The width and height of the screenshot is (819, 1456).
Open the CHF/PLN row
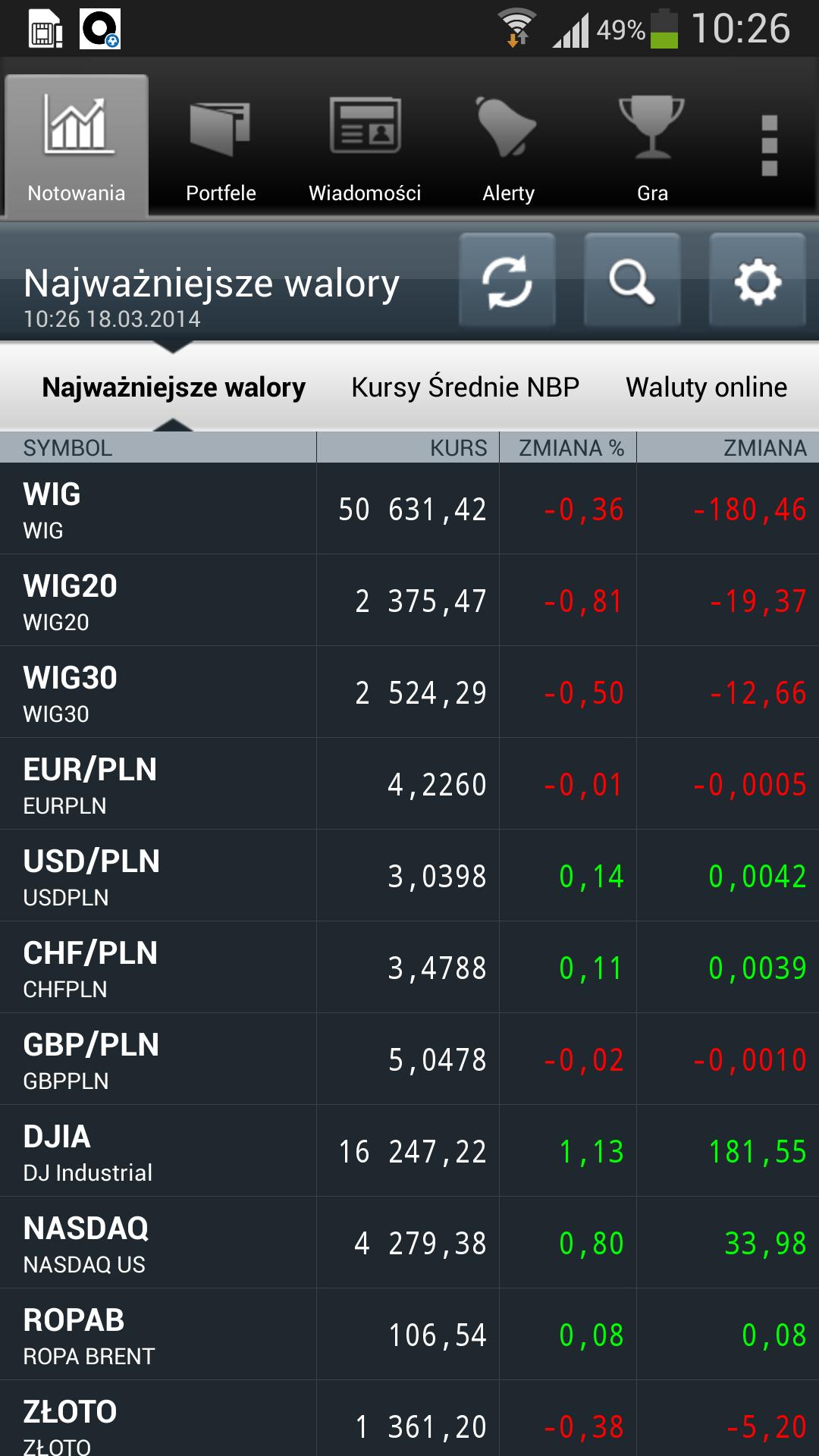coord(409,968)
